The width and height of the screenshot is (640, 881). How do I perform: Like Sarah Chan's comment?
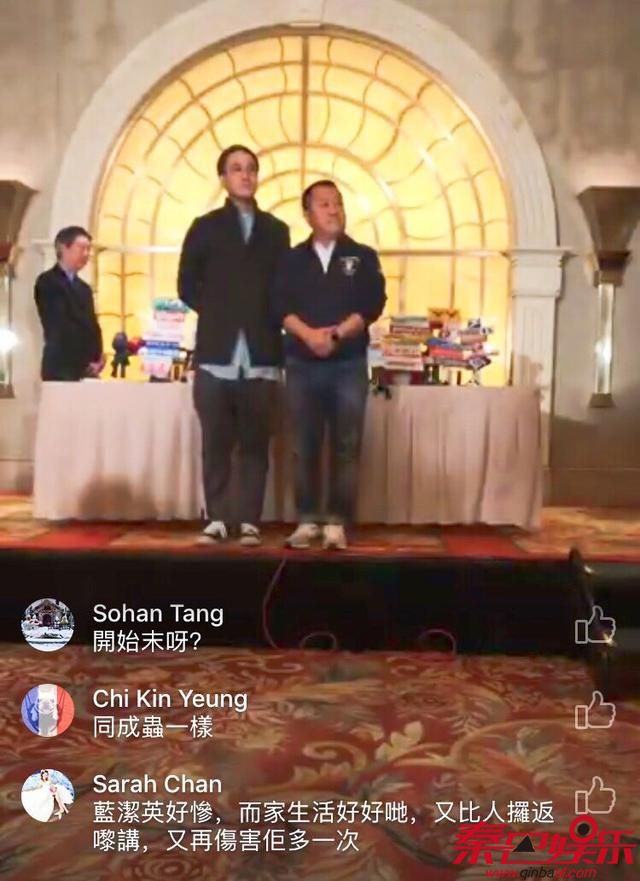click(595, 796)
